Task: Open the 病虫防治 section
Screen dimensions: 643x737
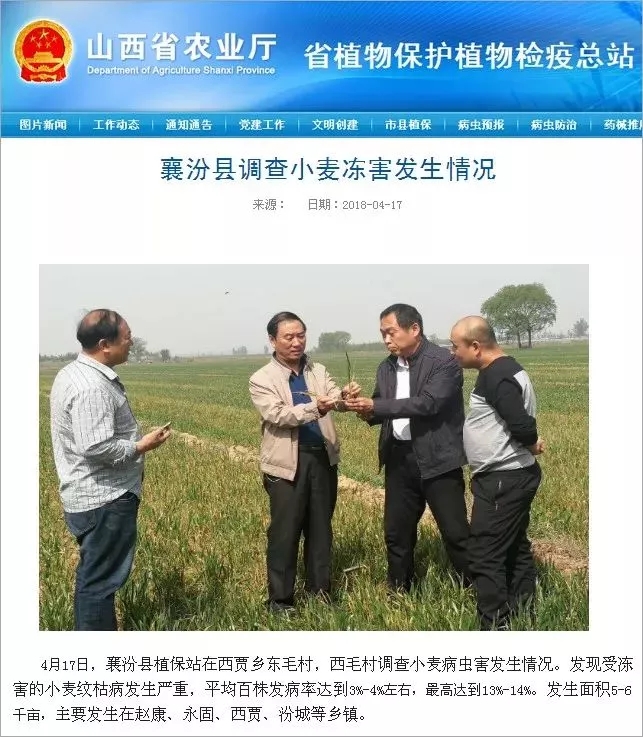Action: click(x=554, y=125)
